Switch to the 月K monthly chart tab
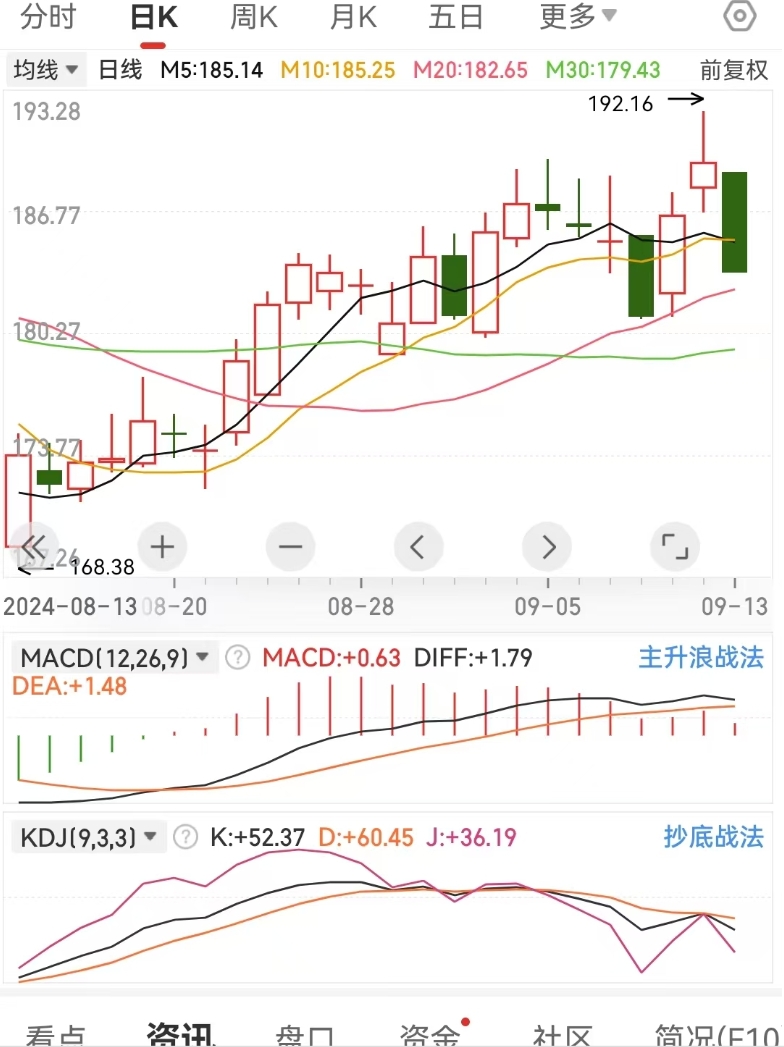The height and width of the screenshot is (1047, 784). (x=352, y=16)
